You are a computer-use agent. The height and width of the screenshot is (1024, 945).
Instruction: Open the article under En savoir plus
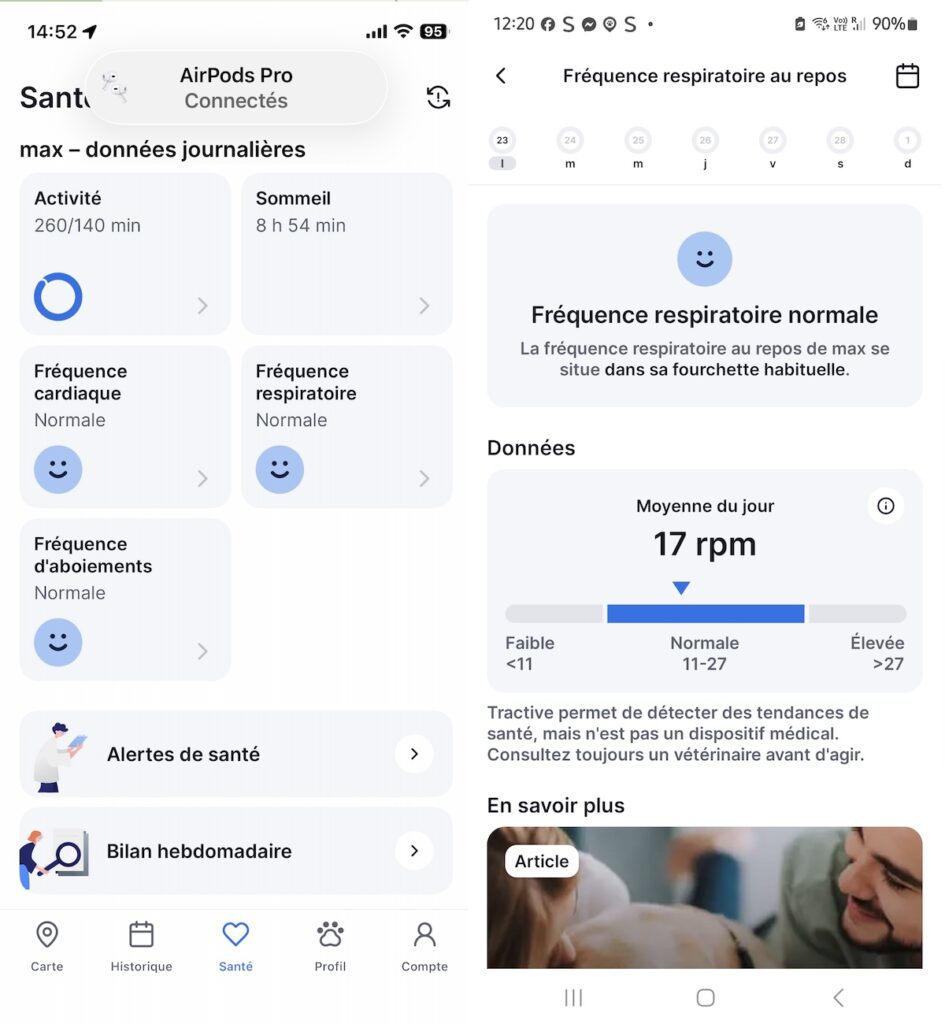click(x=704, y=897)
